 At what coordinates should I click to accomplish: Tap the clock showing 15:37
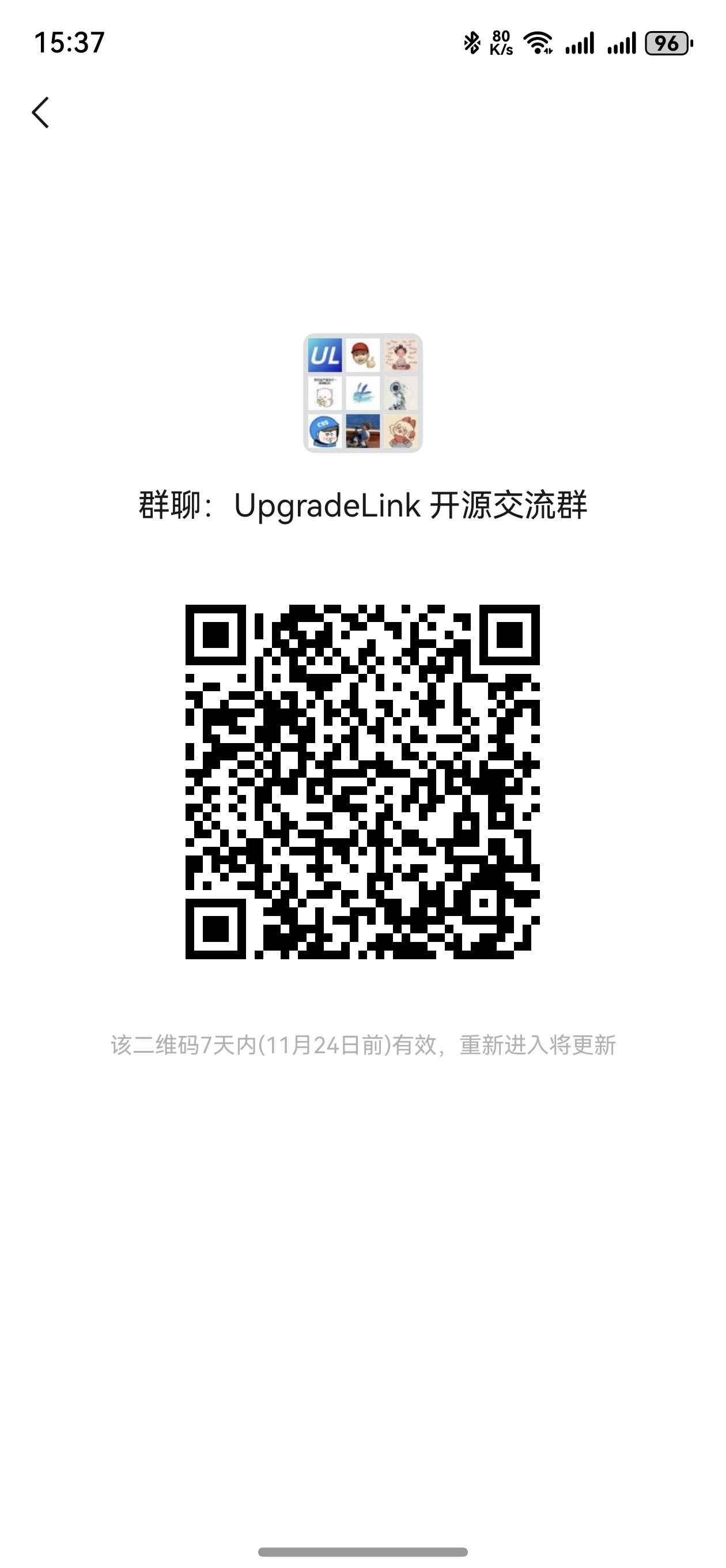point(69,42)
